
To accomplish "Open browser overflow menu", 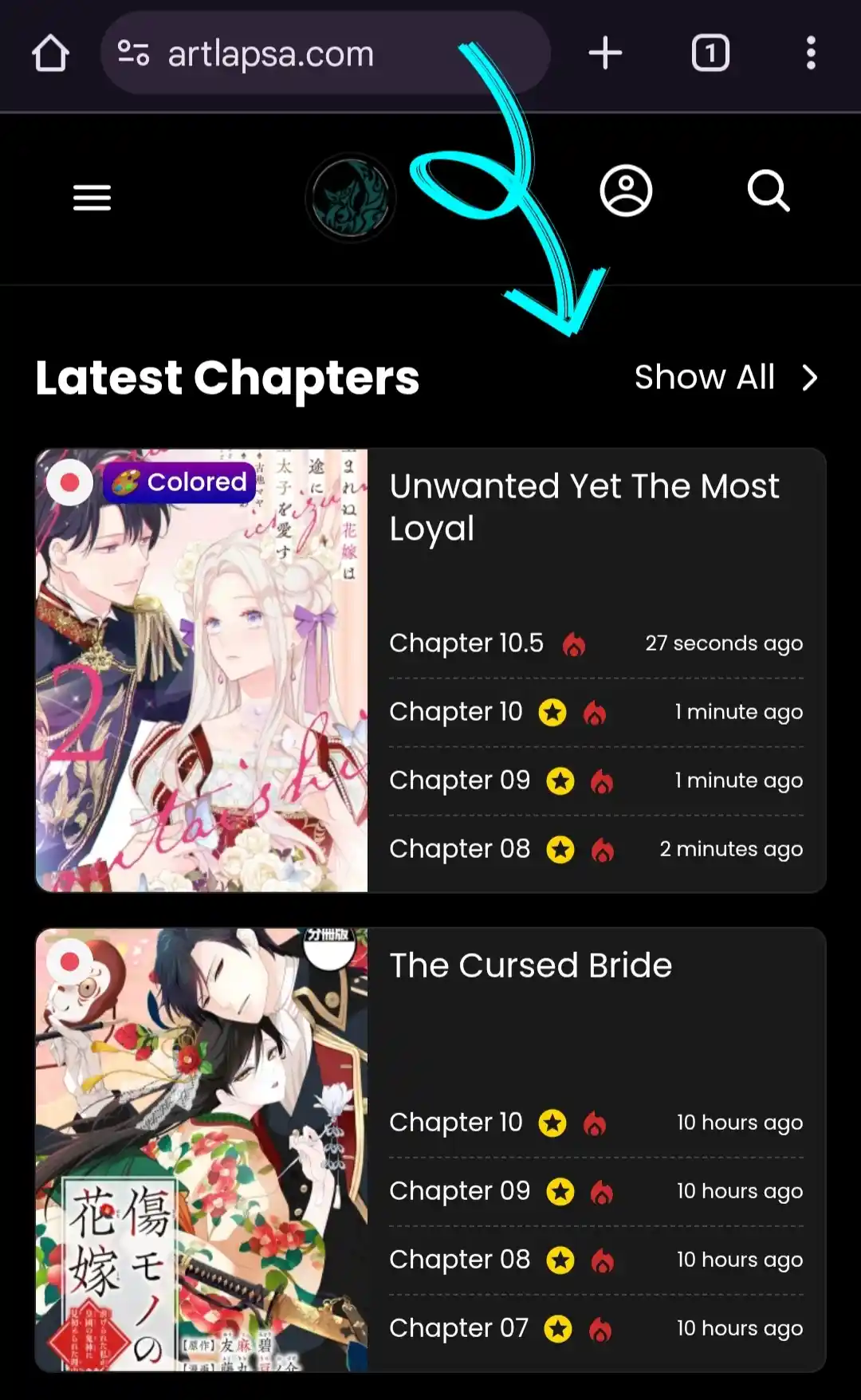I will (811, 53).
